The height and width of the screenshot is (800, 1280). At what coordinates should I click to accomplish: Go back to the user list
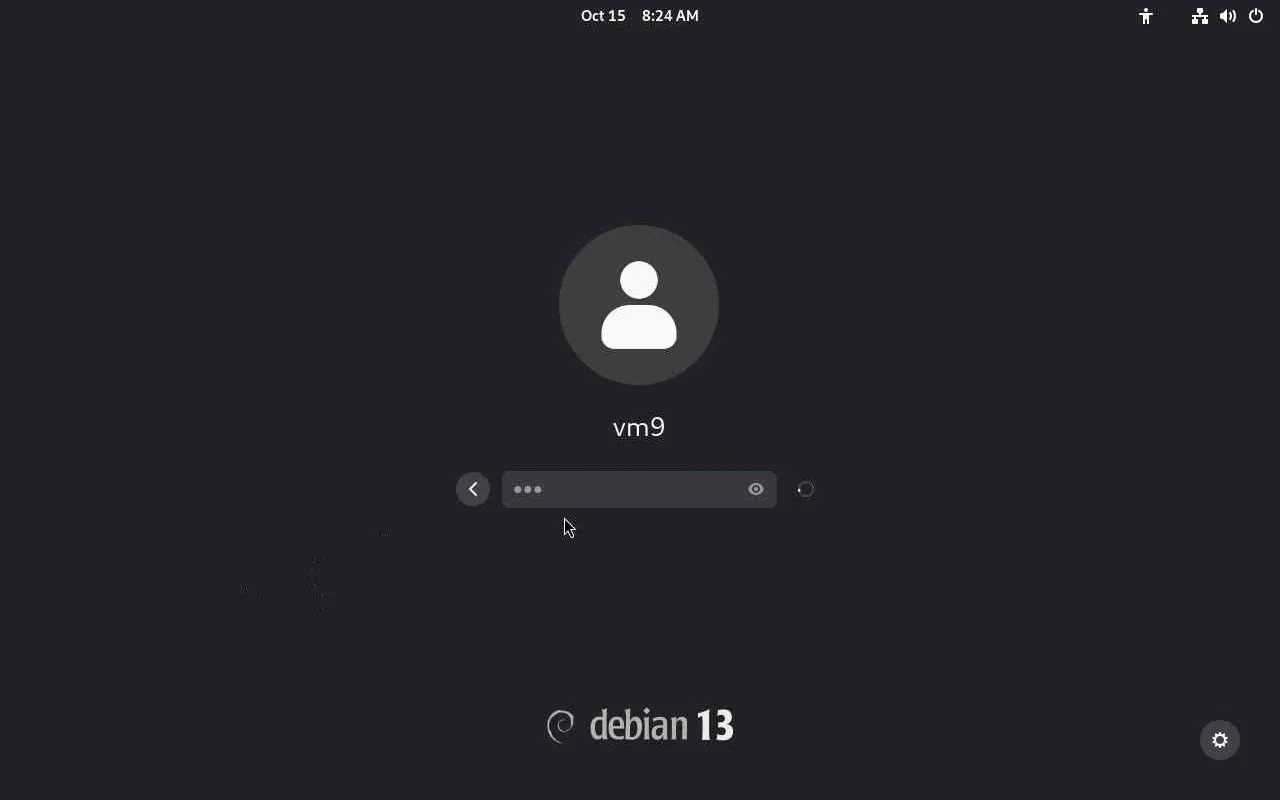coord(473,489)
